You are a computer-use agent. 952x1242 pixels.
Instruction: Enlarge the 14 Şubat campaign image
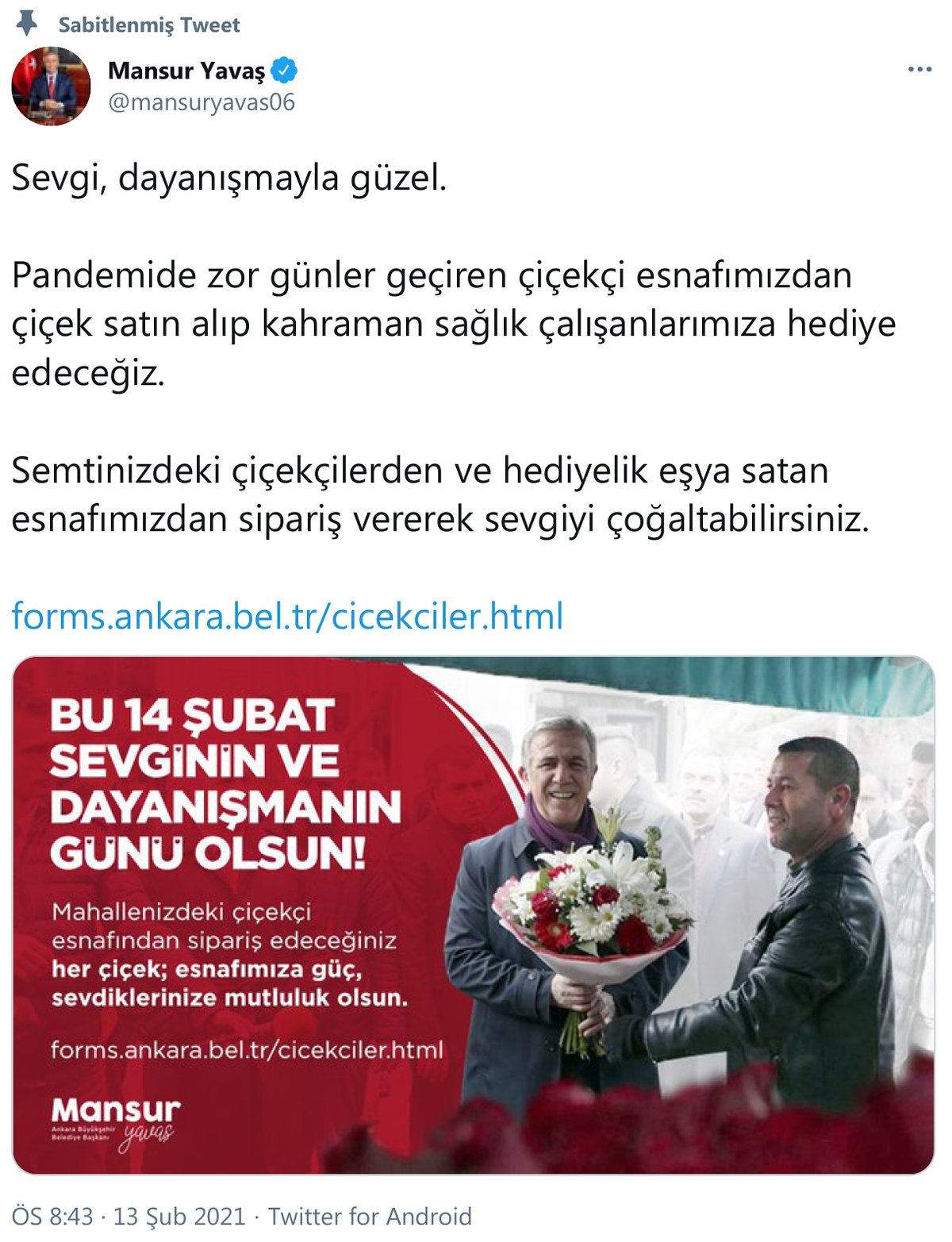click(x=474, y=914)
